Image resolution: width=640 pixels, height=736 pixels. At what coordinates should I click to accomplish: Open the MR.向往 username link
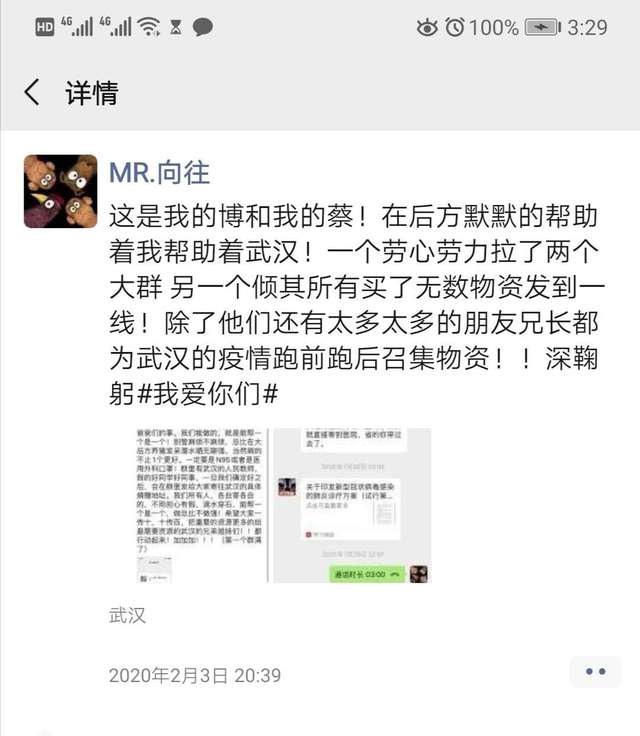coord(160,171)
